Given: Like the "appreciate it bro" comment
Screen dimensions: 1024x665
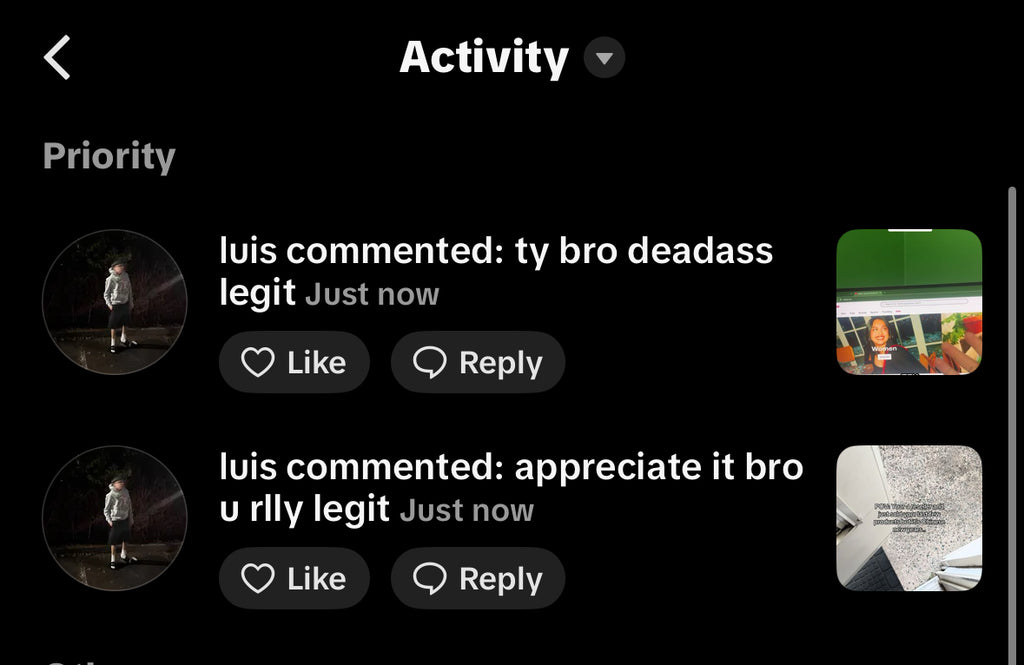Looking at the screenshot, I should tap(294, 578).
